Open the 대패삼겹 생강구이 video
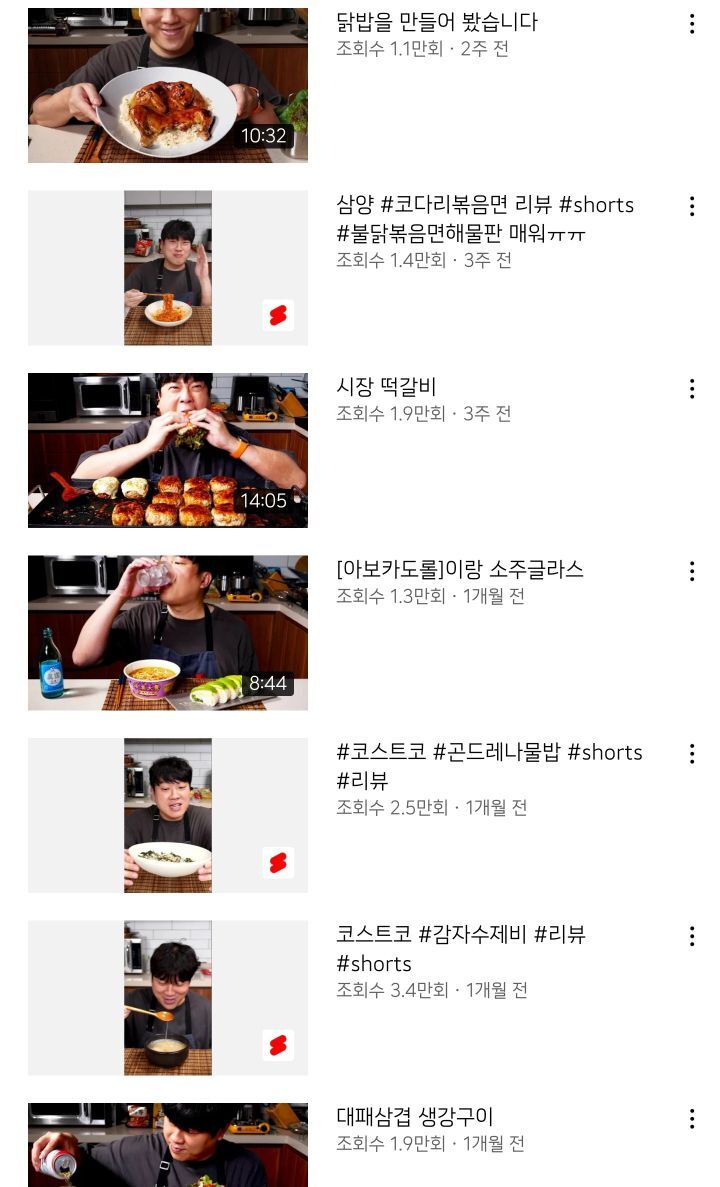720x1187 pixels. pos(168,1145)
